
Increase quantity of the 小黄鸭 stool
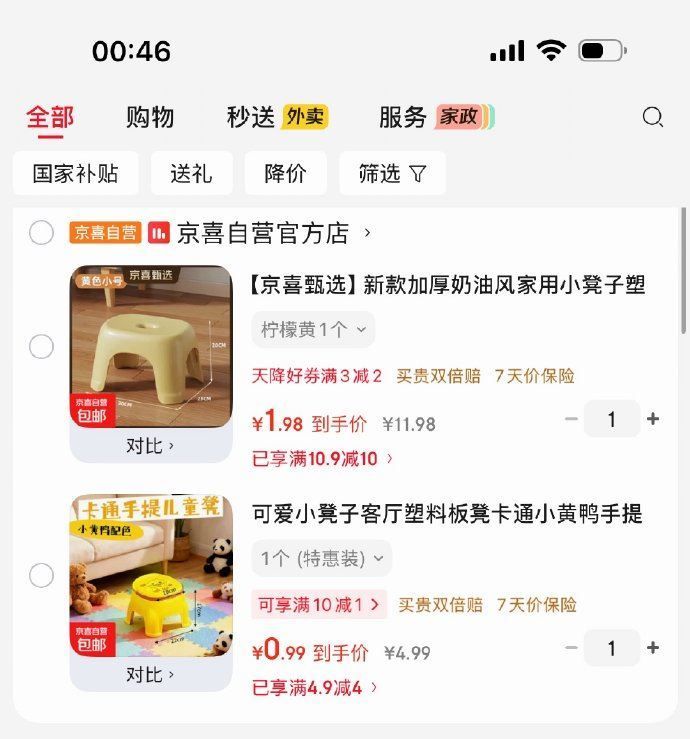(653, 648)
